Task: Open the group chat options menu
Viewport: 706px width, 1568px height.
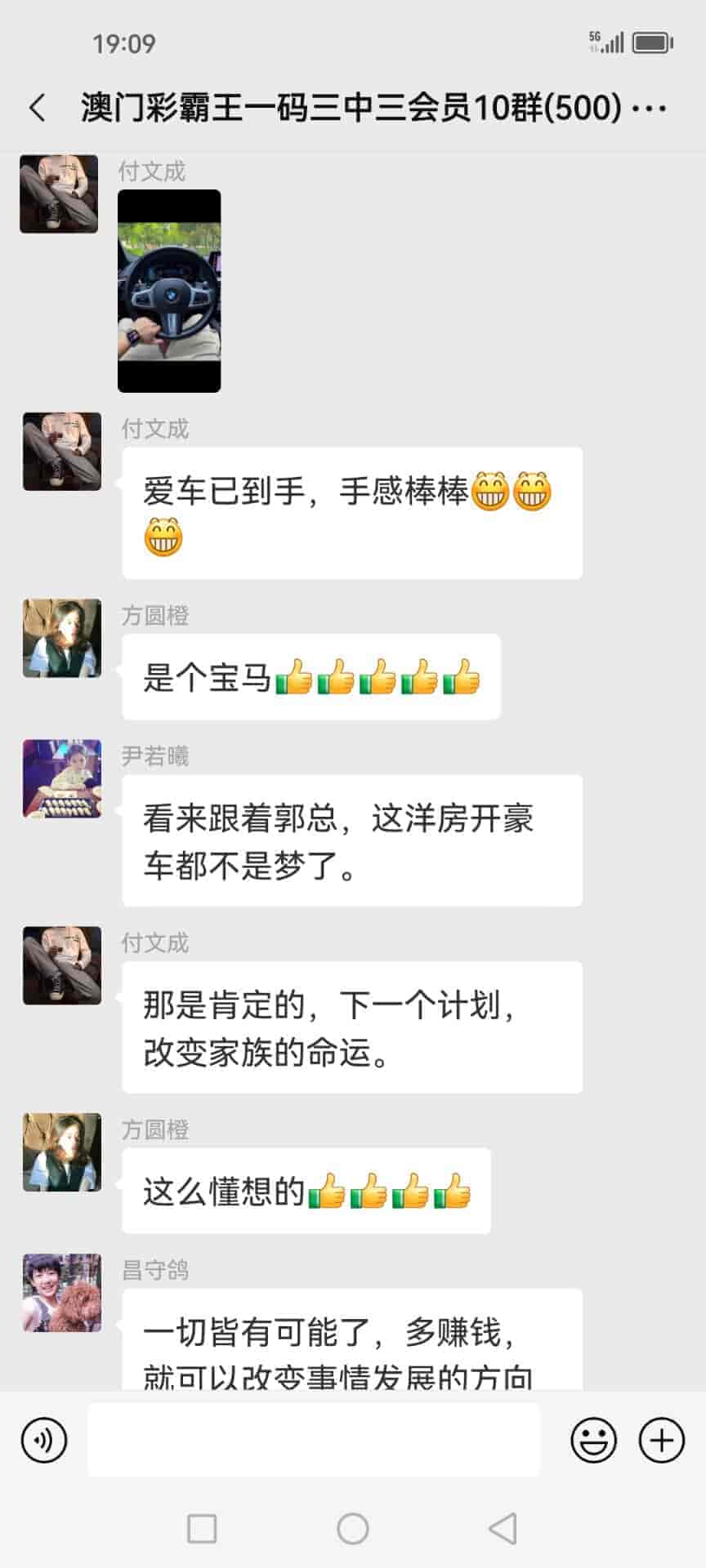Action: tap(650, 108)
